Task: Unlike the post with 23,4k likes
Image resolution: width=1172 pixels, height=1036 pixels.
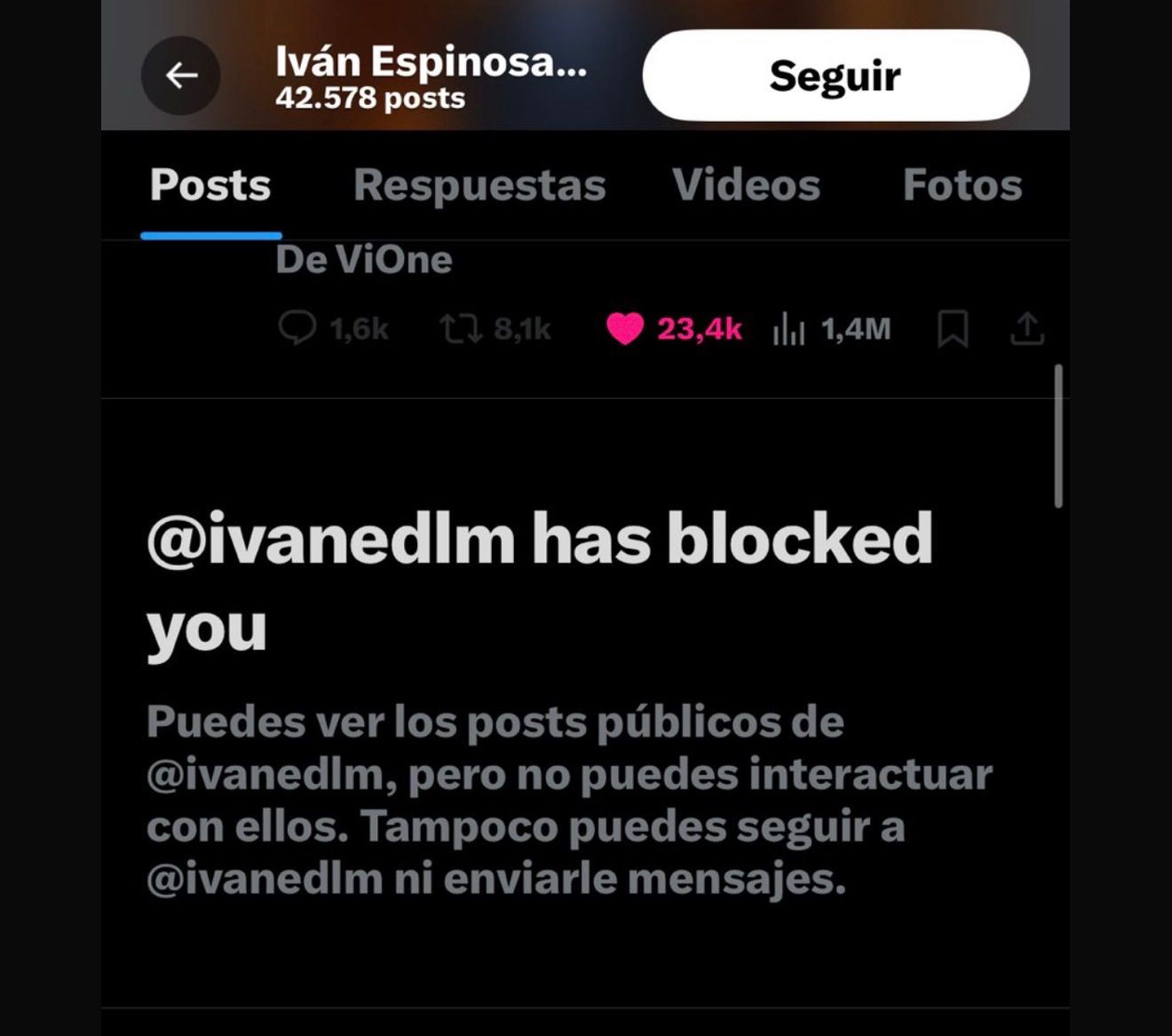Action: click(x=625, y=329)
